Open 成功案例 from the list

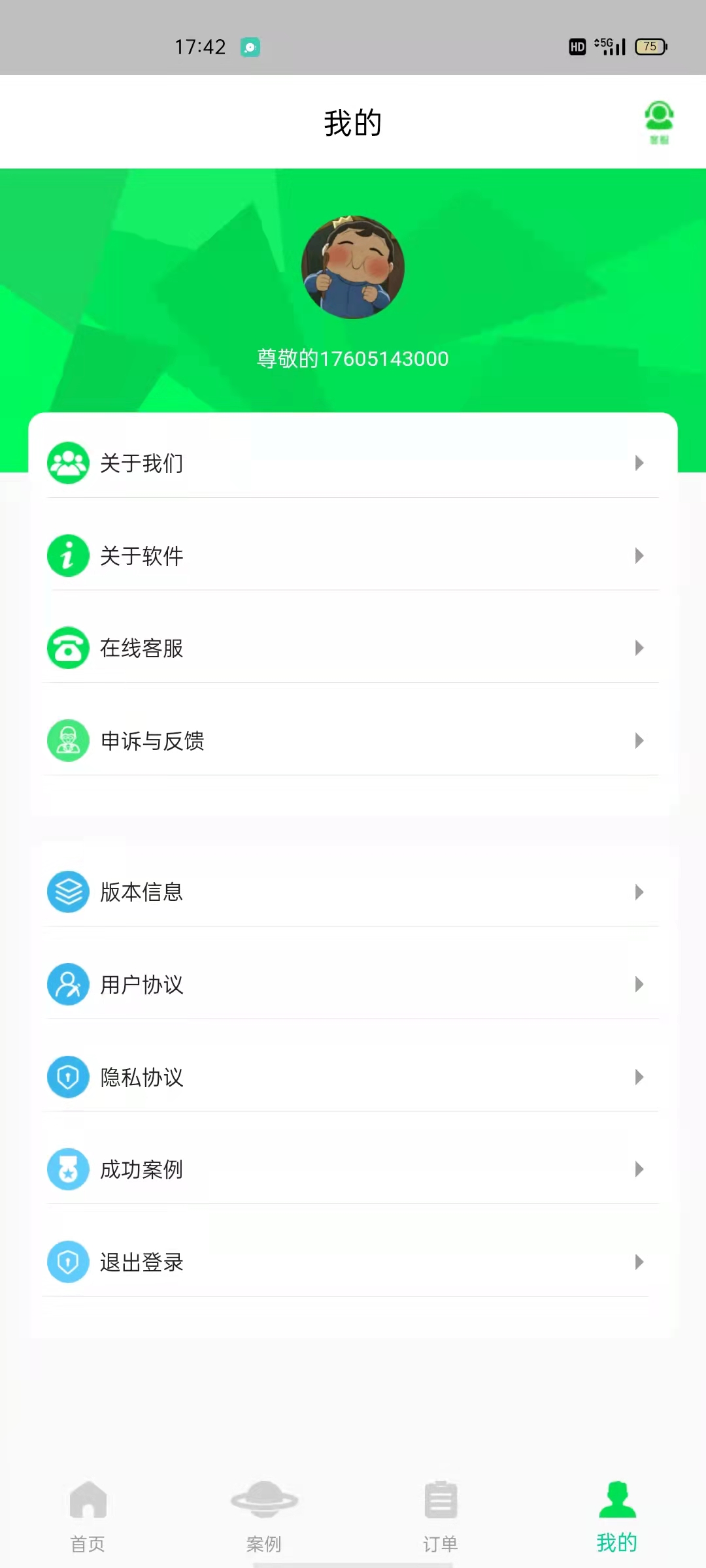tap(353, 1169)
